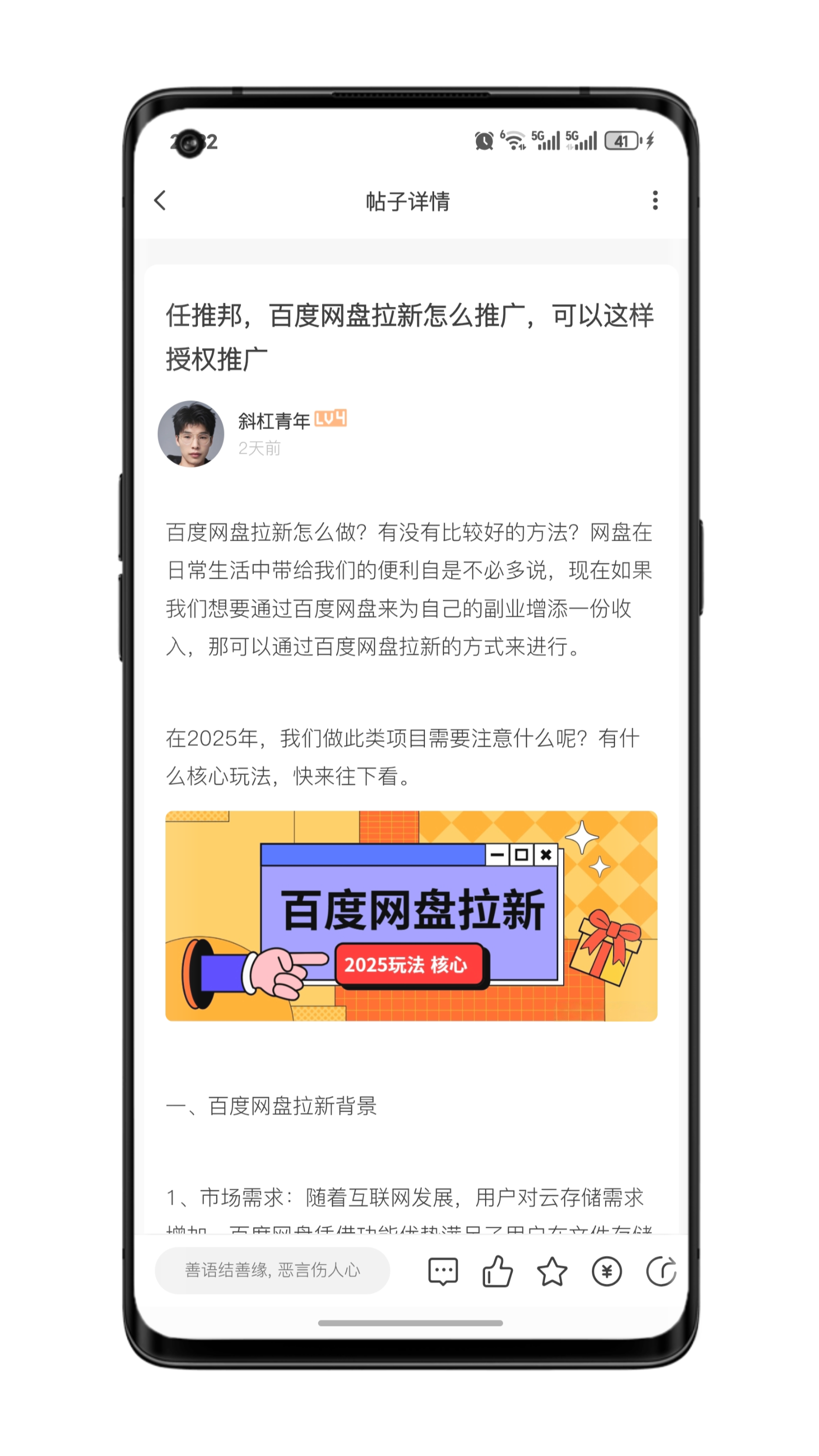
Task: Open author name 斜杠青年
Action: click(x=274, y=420)
